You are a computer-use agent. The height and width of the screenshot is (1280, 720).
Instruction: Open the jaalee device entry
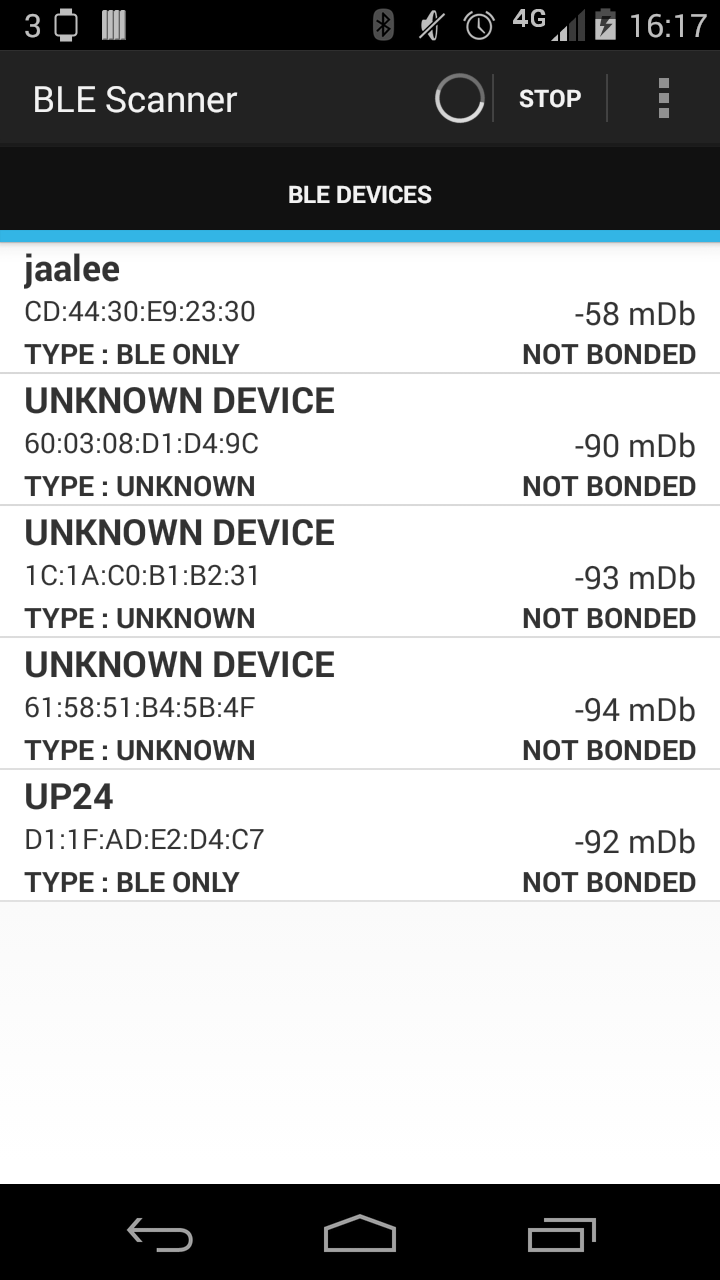pos(360,308)
